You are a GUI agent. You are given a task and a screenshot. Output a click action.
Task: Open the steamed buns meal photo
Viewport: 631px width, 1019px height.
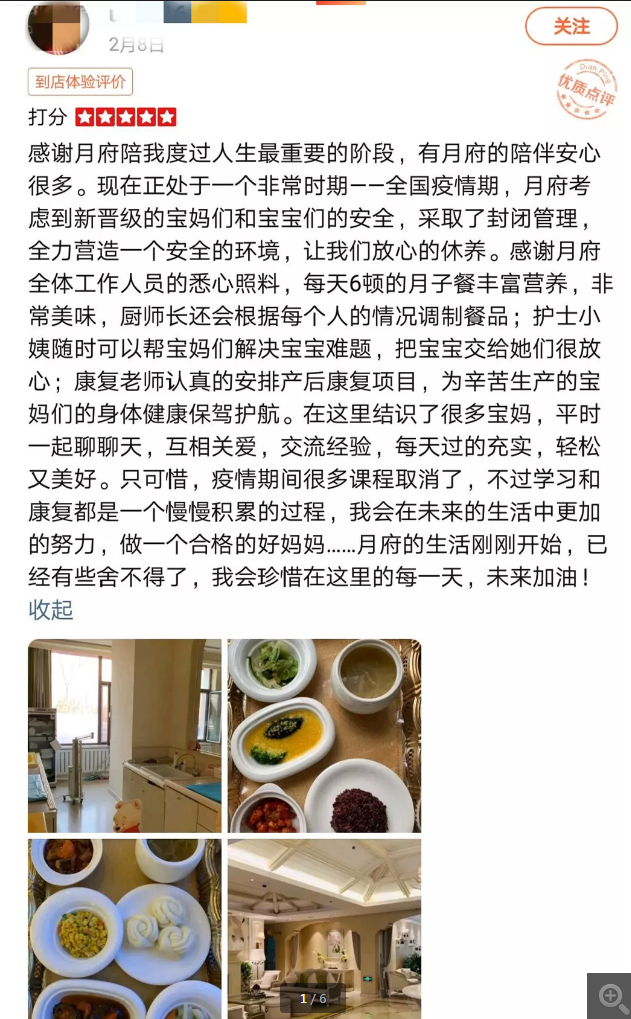[x=125, y=927]
